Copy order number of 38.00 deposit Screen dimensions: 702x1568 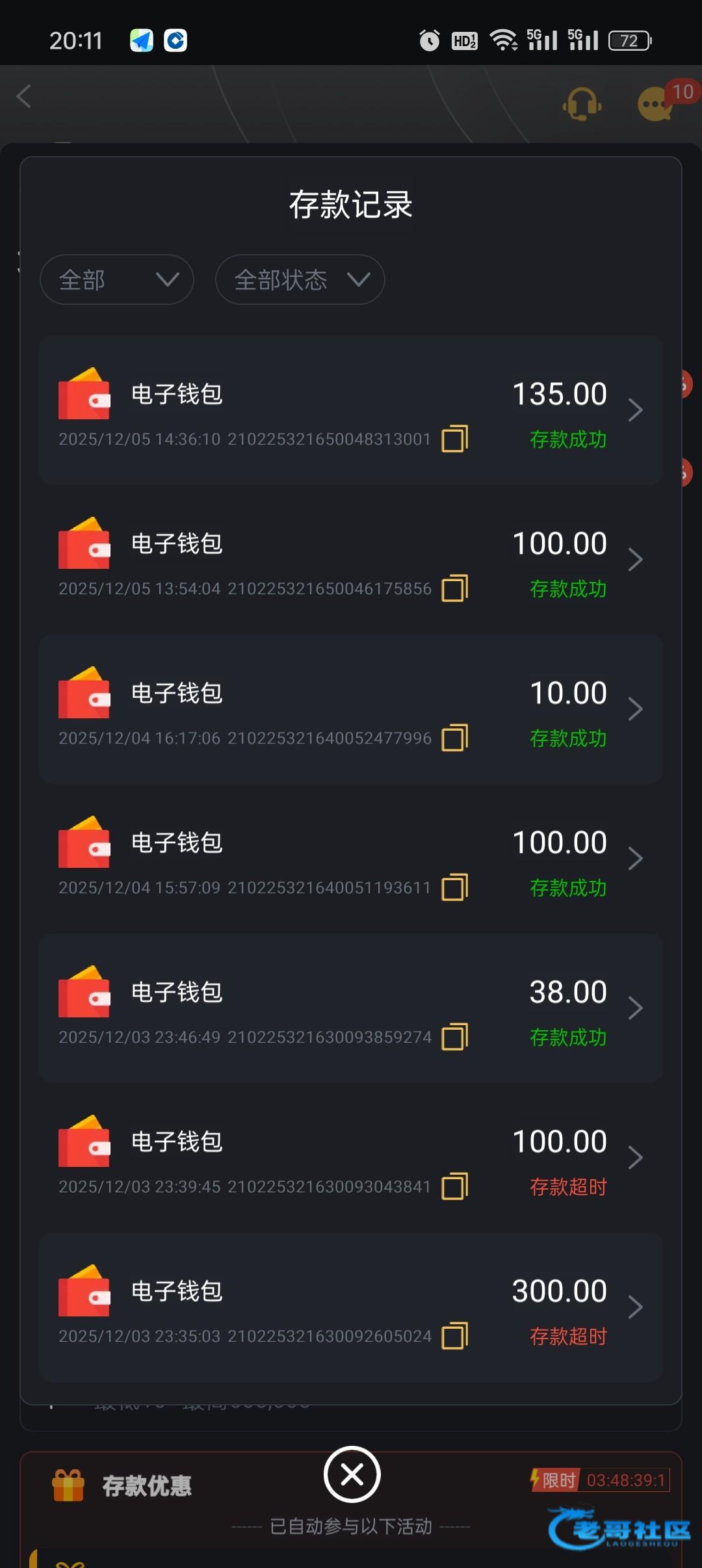[455, 1037]
